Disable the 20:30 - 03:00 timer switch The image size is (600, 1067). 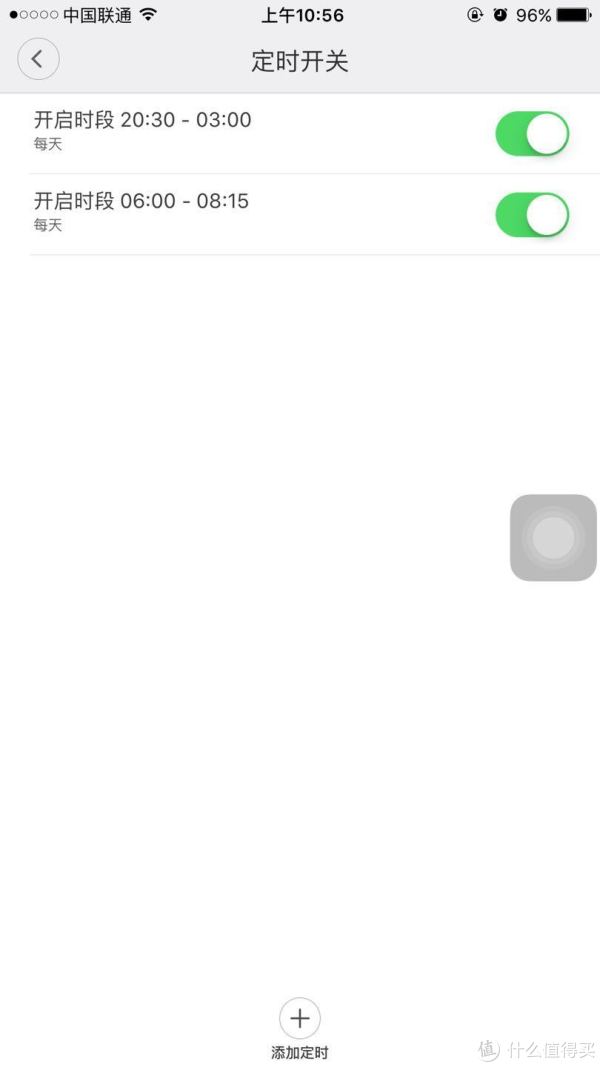point(532,134)
